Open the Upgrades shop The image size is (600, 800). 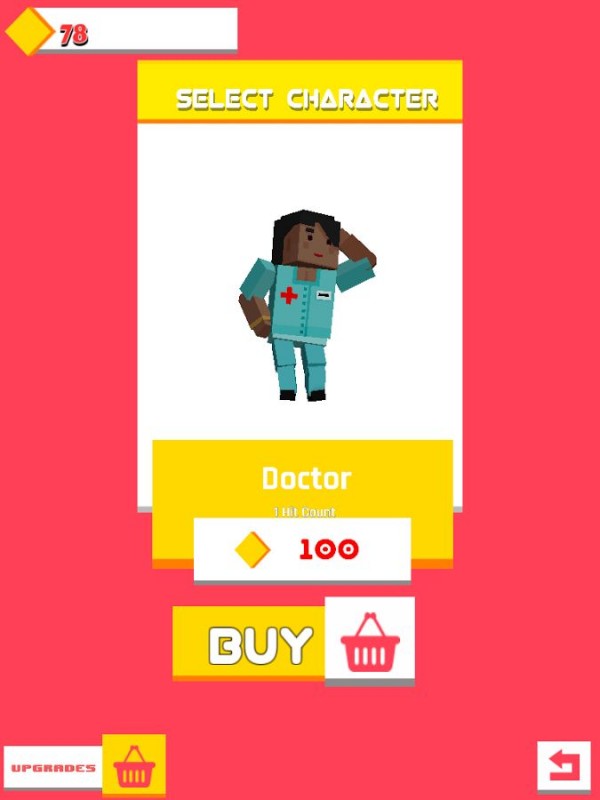85,767
